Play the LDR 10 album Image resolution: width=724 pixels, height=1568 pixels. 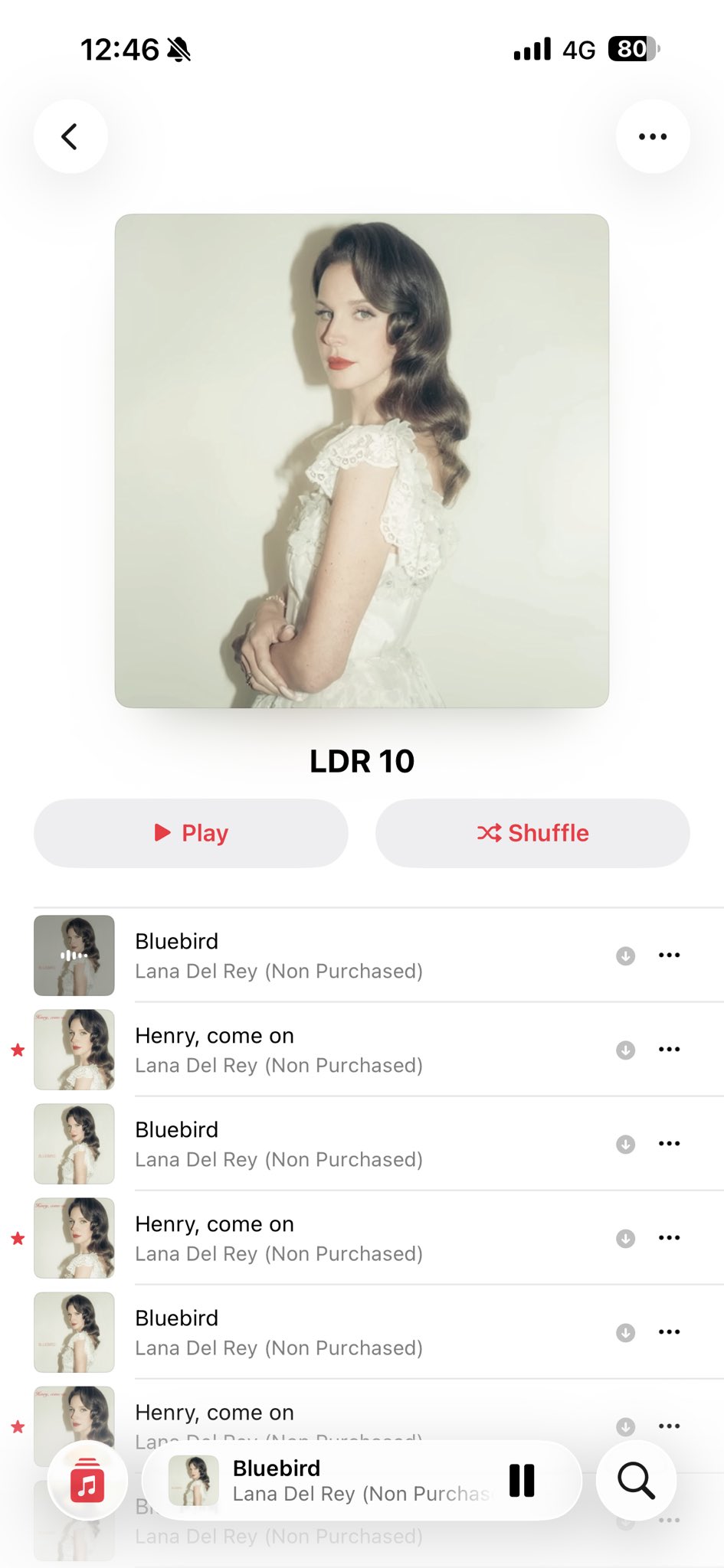pos(190,832)
